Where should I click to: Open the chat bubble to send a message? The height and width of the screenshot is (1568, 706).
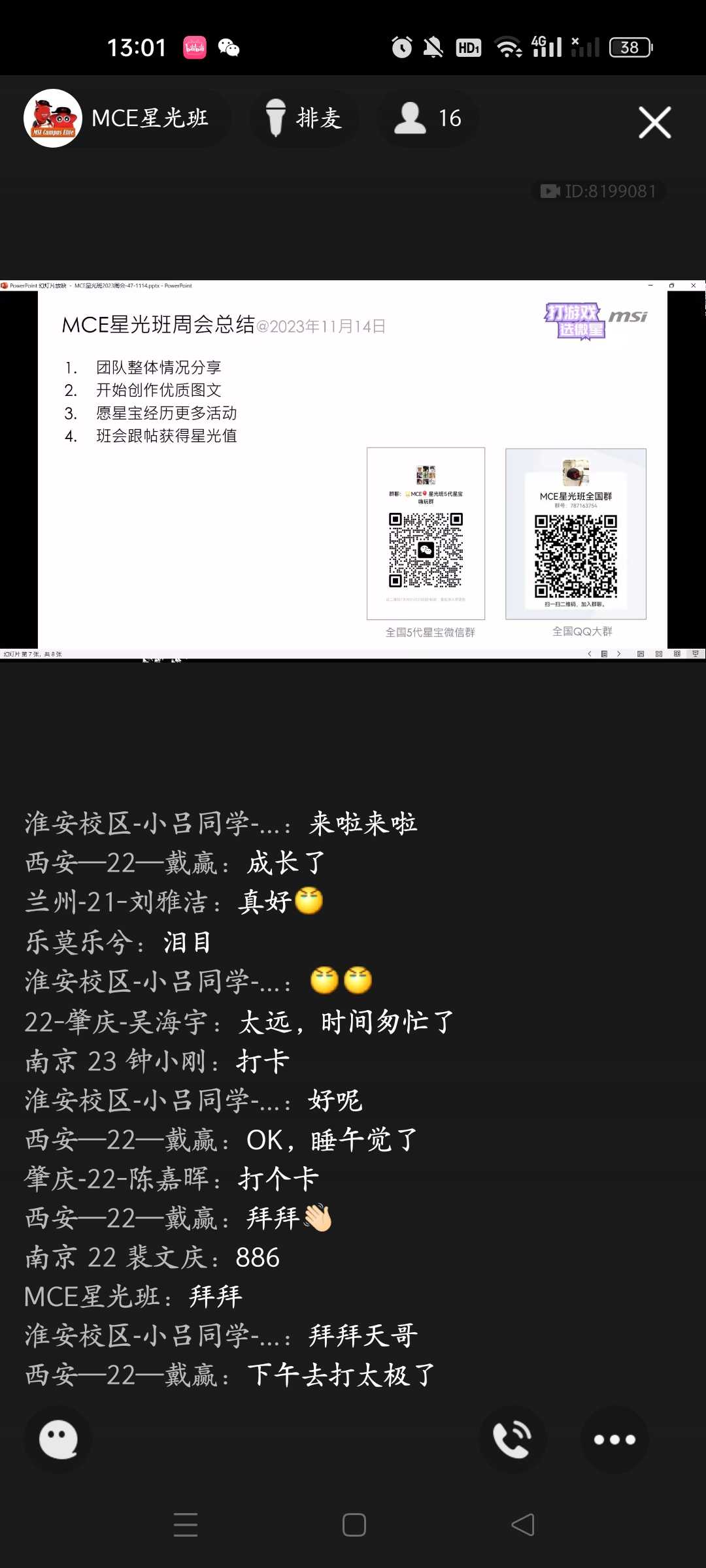[58, 1439]
